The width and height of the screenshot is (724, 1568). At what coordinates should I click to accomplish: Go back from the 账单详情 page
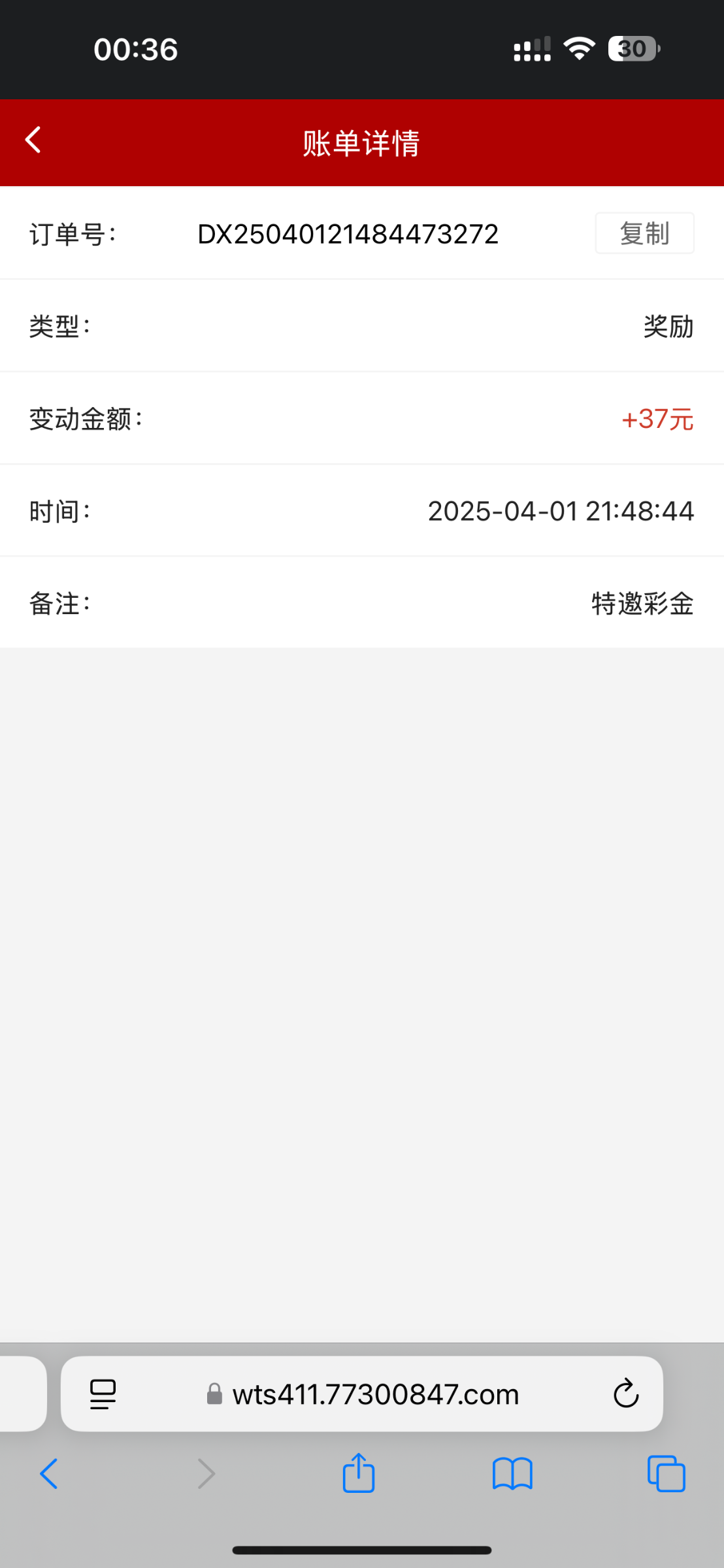(x=33, y=140)
